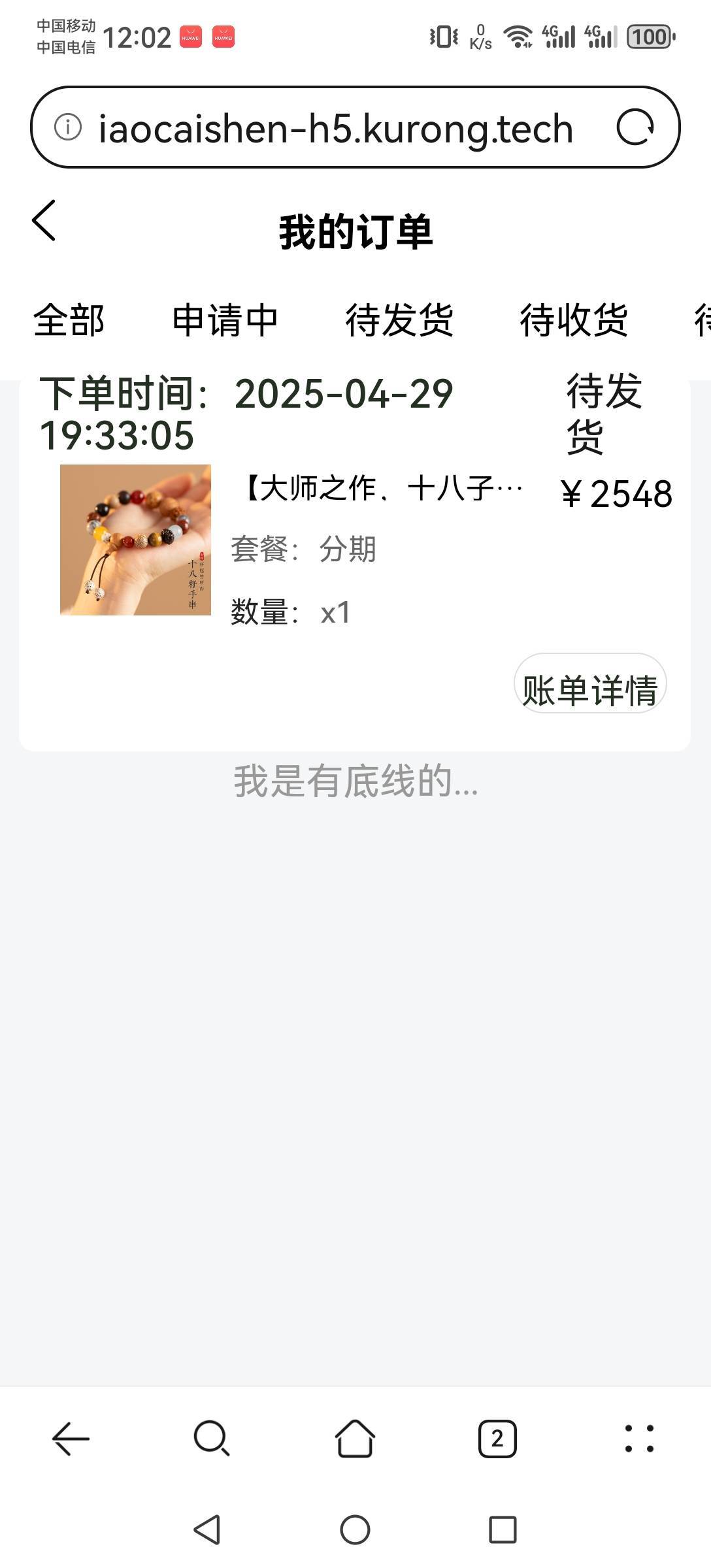Tap the system recent apps square button

pos(503,1529)
